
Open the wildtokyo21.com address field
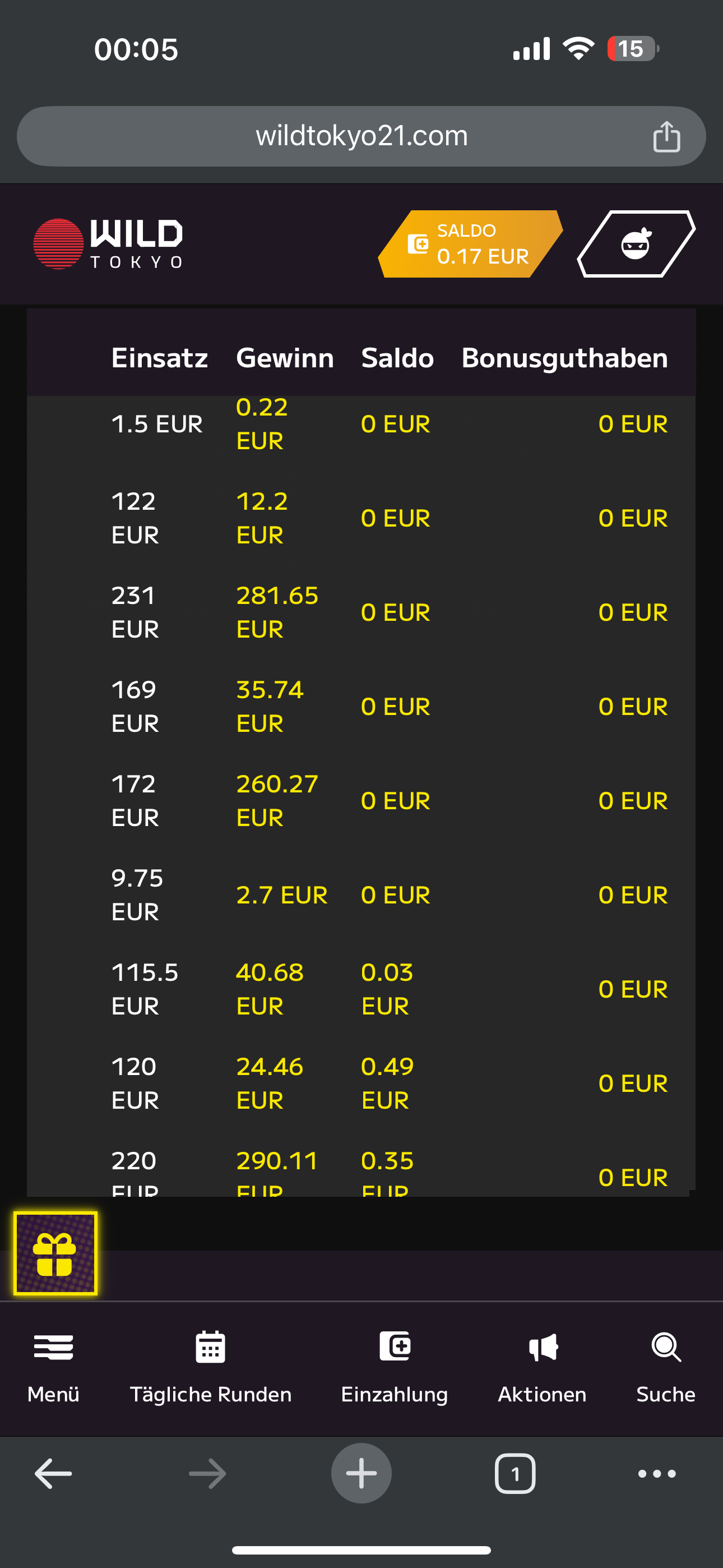click(361, 136)
